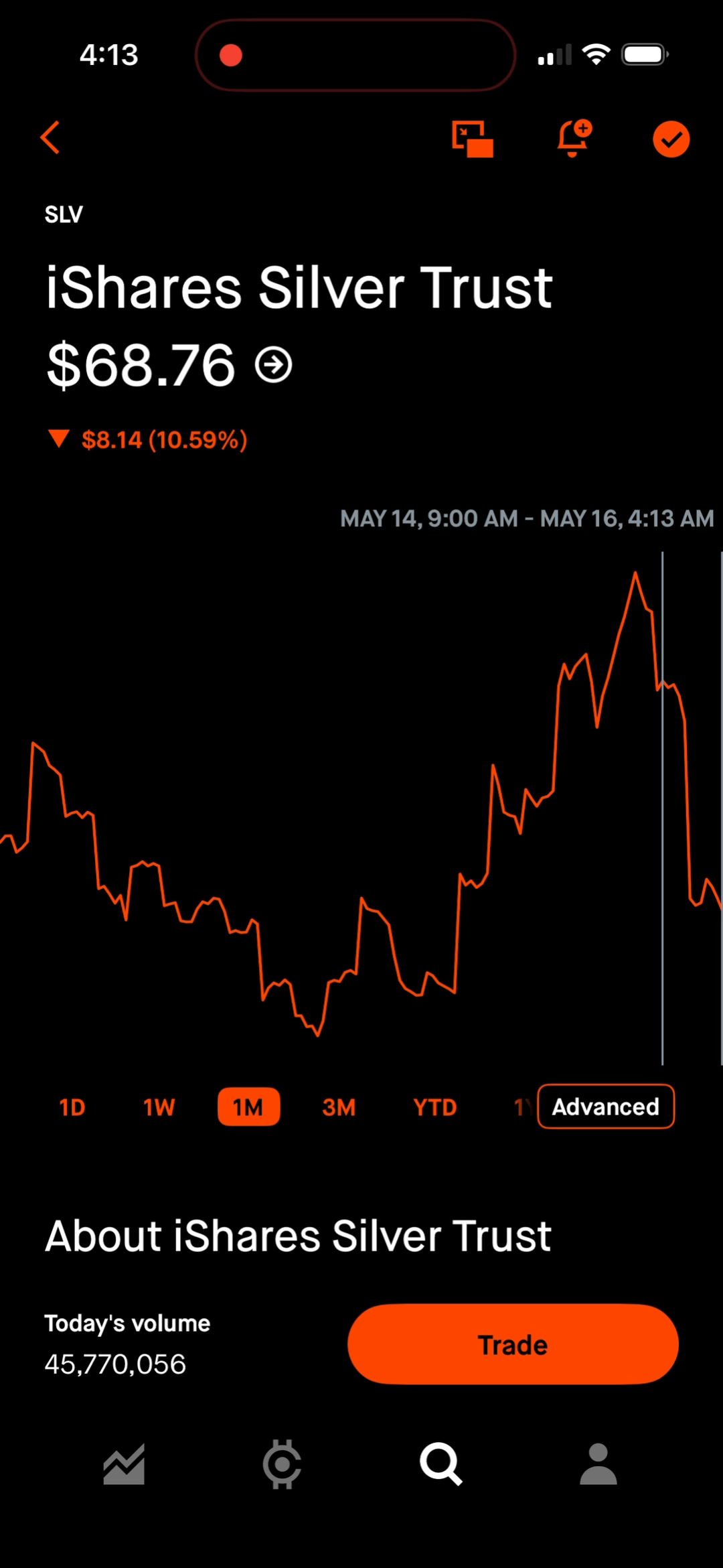Viewport: 723px width, 1568px height.
Task: Go to the account profile tab
Action: (x=598, y=1464)
